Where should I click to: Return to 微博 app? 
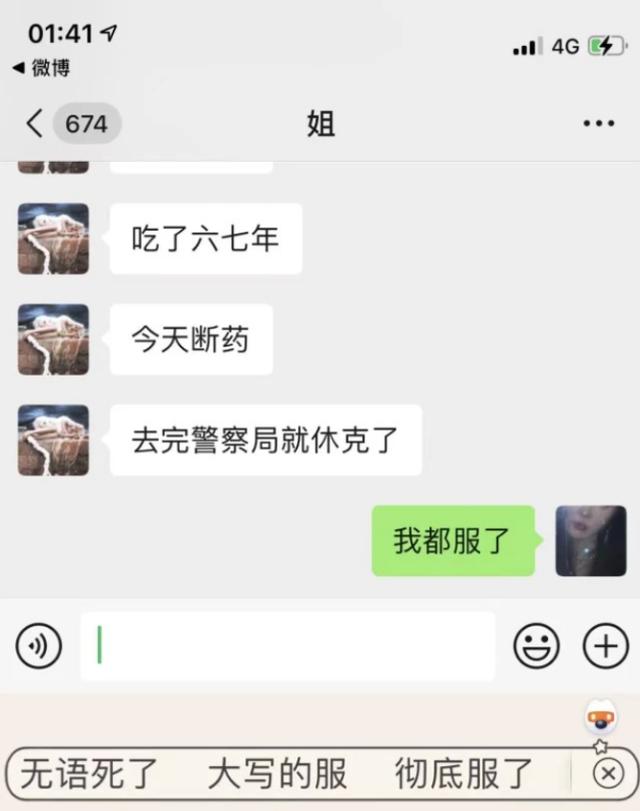coord(42,68)
